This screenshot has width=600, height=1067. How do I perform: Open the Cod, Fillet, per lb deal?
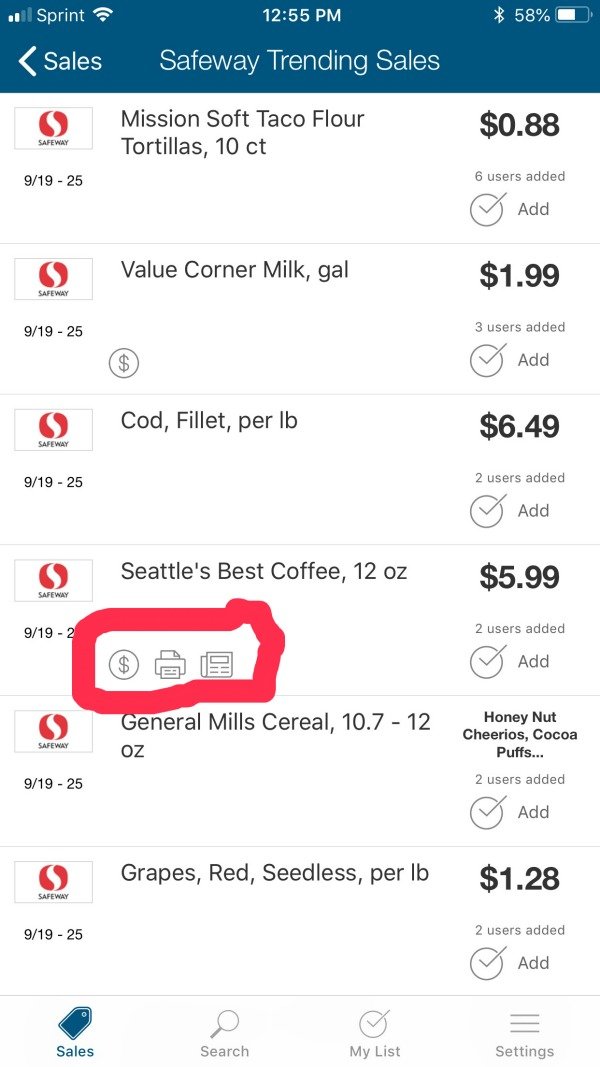(x=300, y=470)
